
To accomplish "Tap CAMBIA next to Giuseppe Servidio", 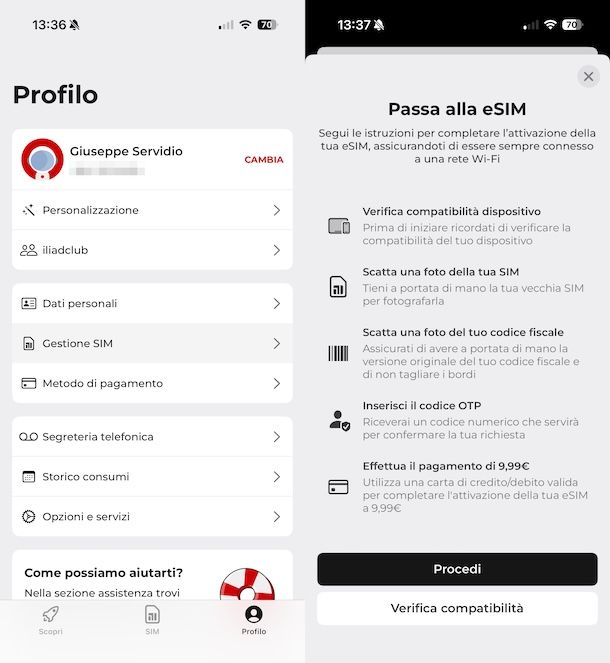I will 263,160.
